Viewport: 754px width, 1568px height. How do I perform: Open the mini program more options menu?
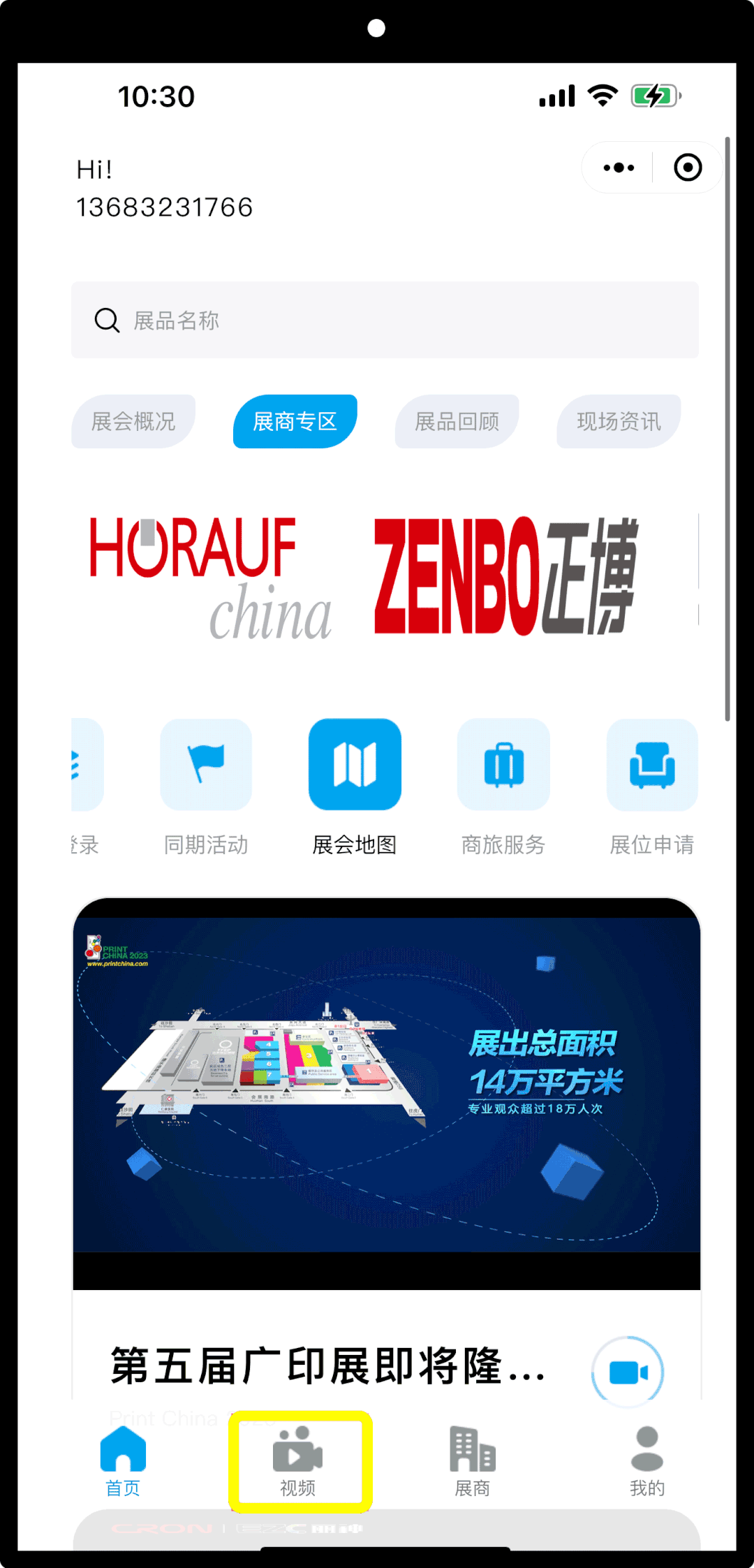[619, 168]
